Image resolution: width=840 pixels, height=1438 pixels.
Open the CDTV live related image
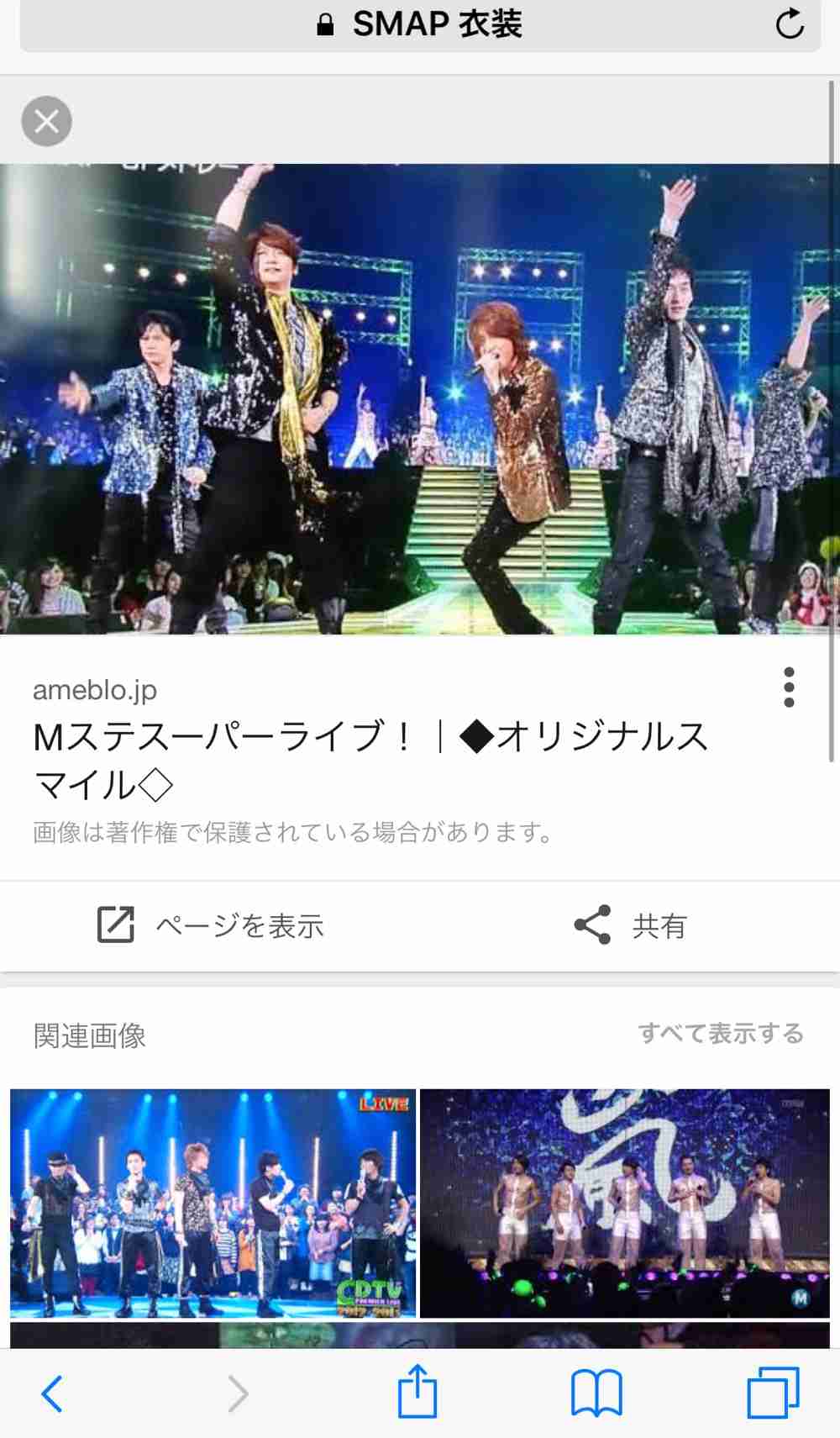(213, 1203)
